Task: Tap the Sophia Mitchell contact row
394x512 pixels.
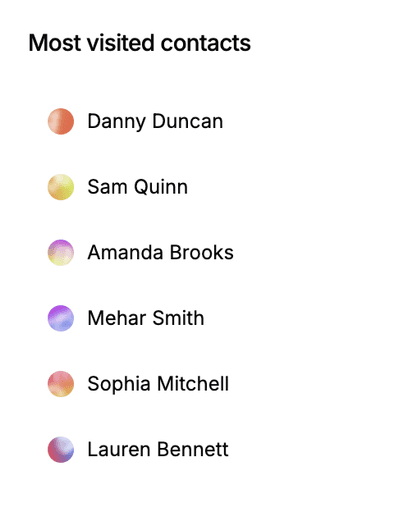Action: 138,384
